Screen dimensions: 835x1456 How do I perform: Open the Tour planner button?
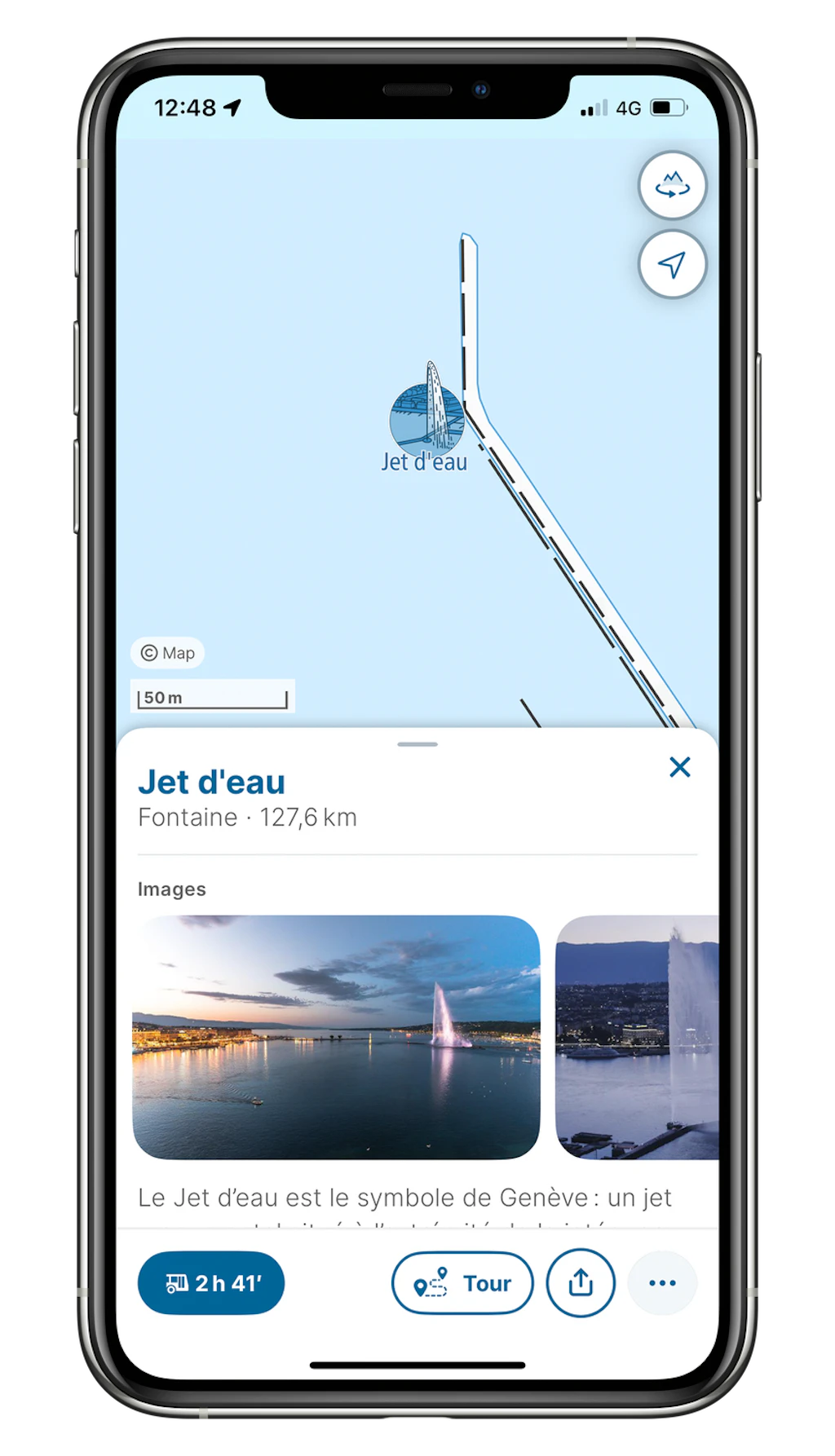[462, 1283]
